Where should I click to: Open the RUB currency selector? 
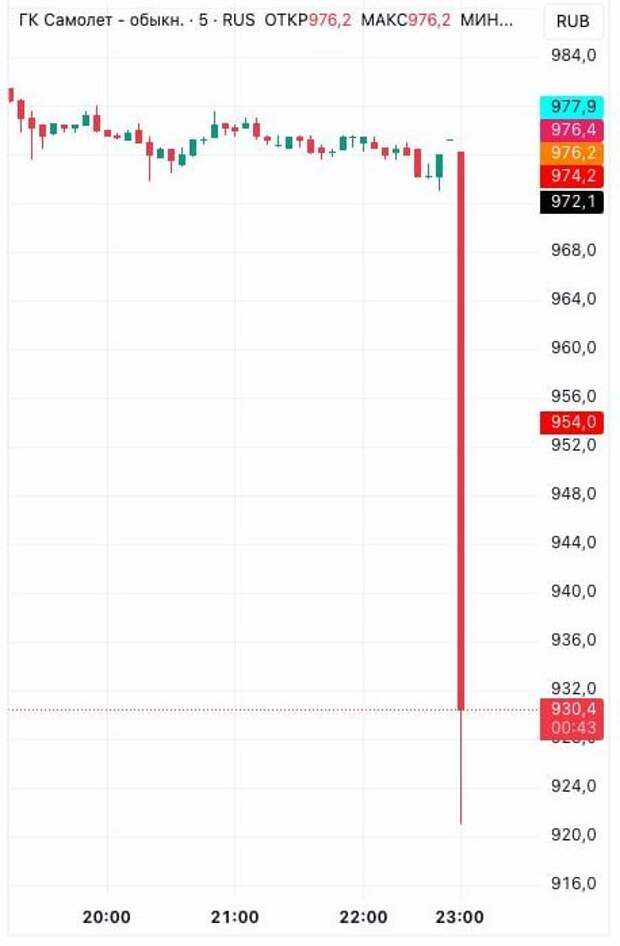(572, 21)
